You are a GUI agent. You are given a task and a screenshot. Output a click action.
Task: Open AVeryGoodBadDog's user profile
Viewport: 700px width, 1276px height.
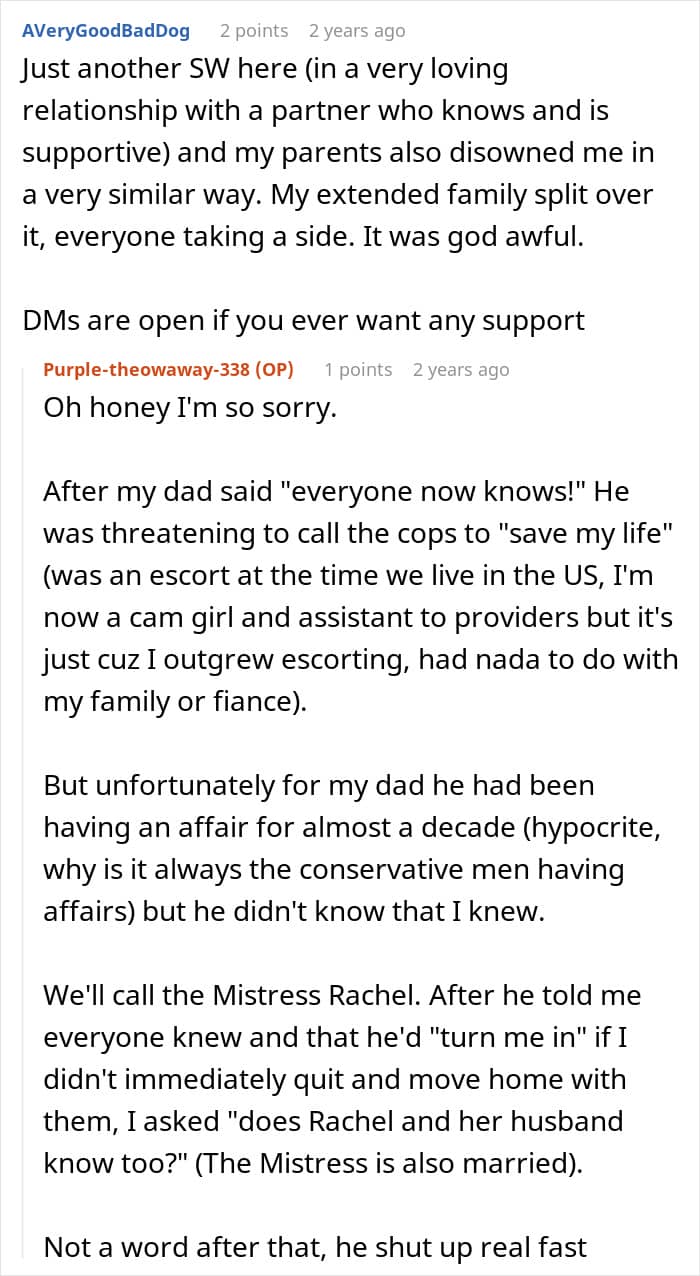106,30
